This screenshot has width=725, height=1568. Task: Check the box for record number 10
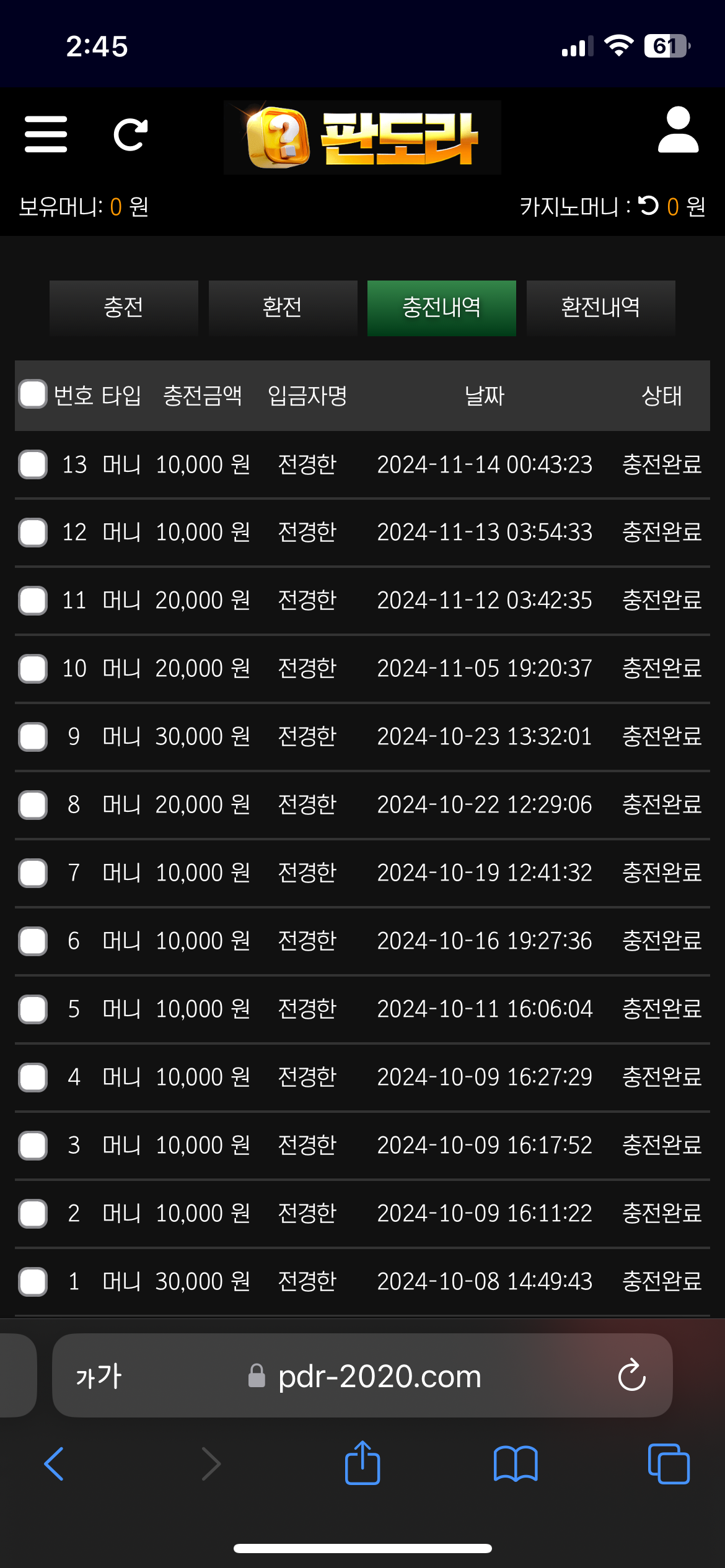coord(33,669)
